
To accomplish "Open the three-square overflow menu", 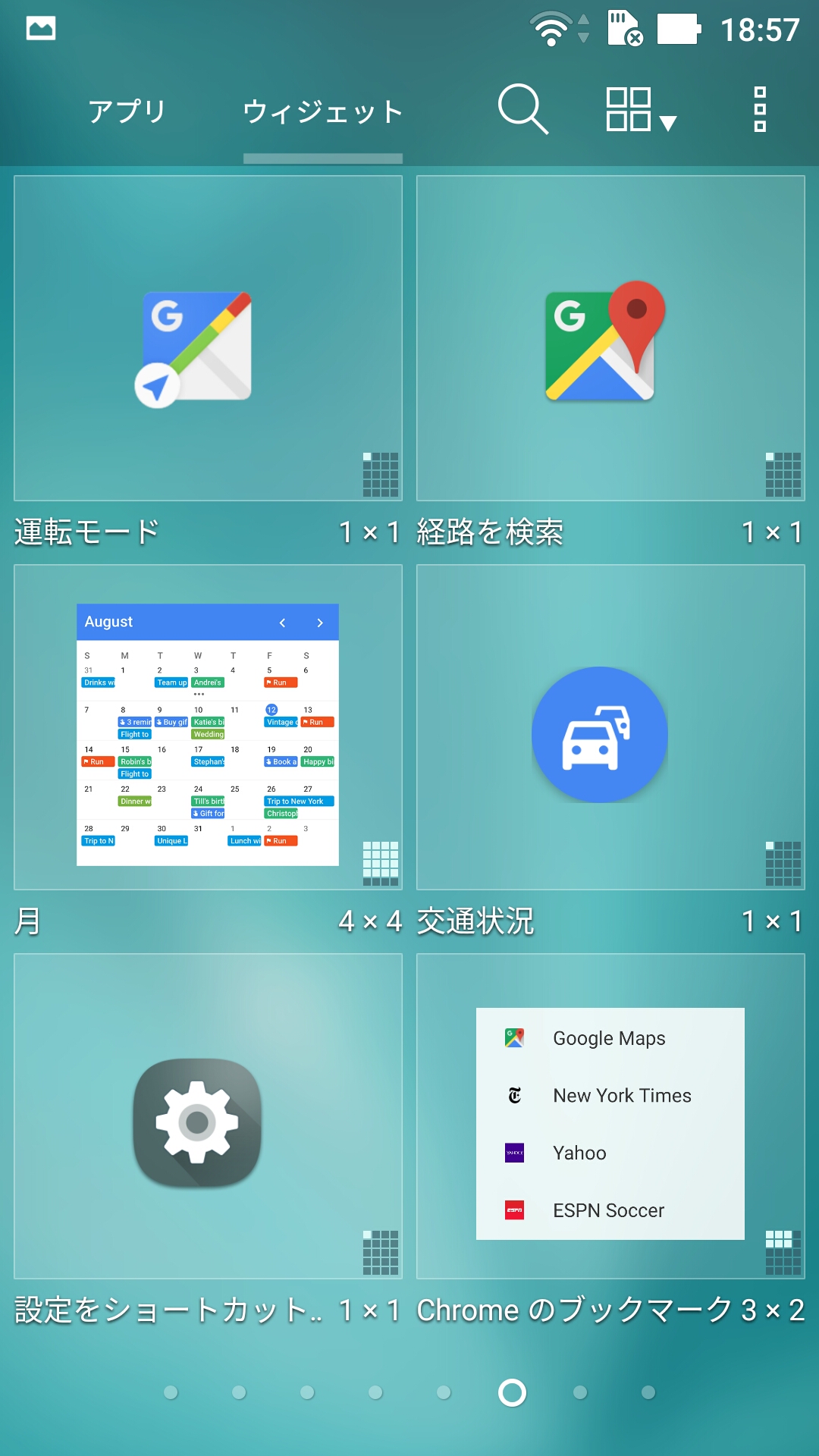I will 760,110.
